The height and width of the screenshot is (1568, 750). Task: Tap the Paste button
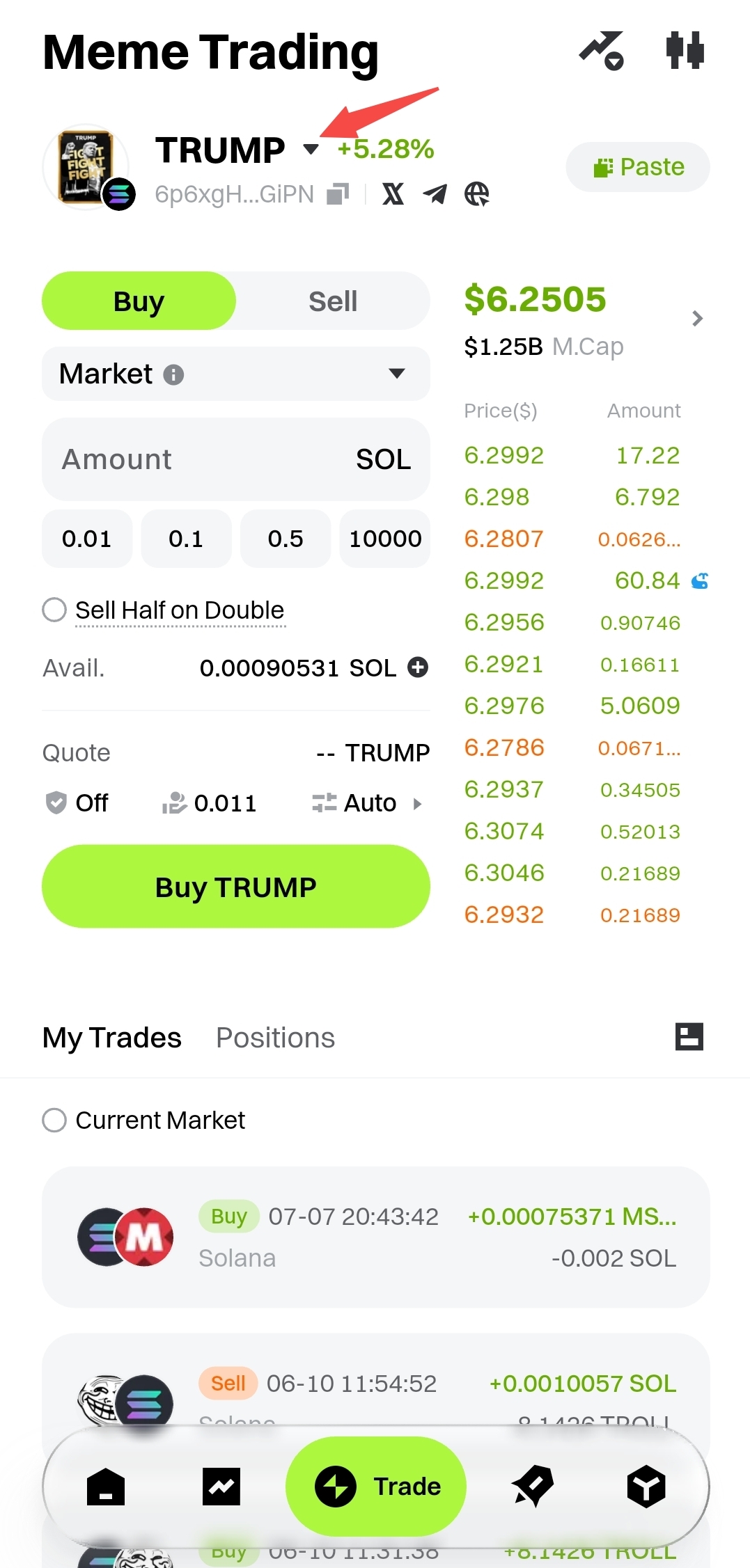pos(638,167)
